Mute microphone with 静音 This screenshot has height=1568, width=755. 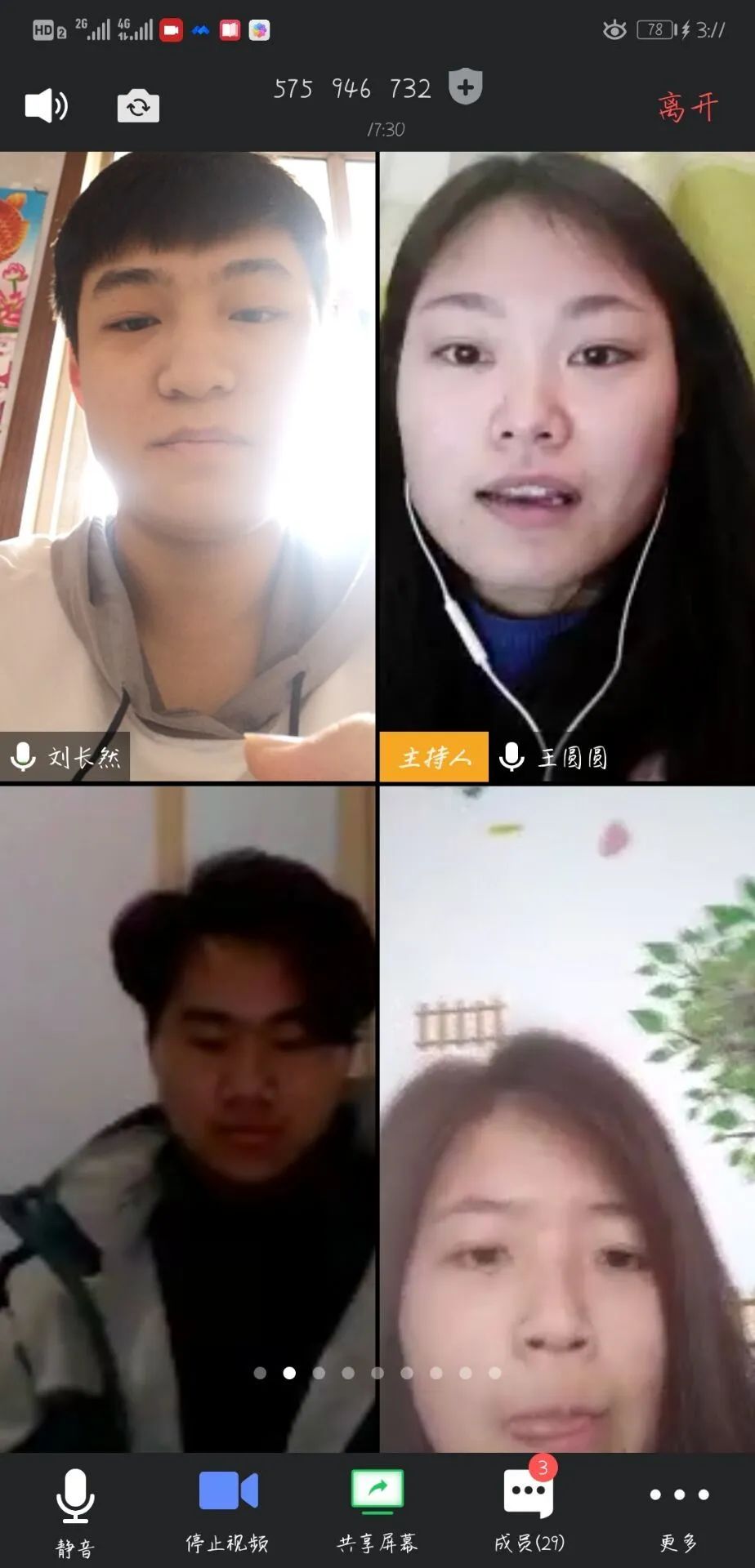[75, 1511]
